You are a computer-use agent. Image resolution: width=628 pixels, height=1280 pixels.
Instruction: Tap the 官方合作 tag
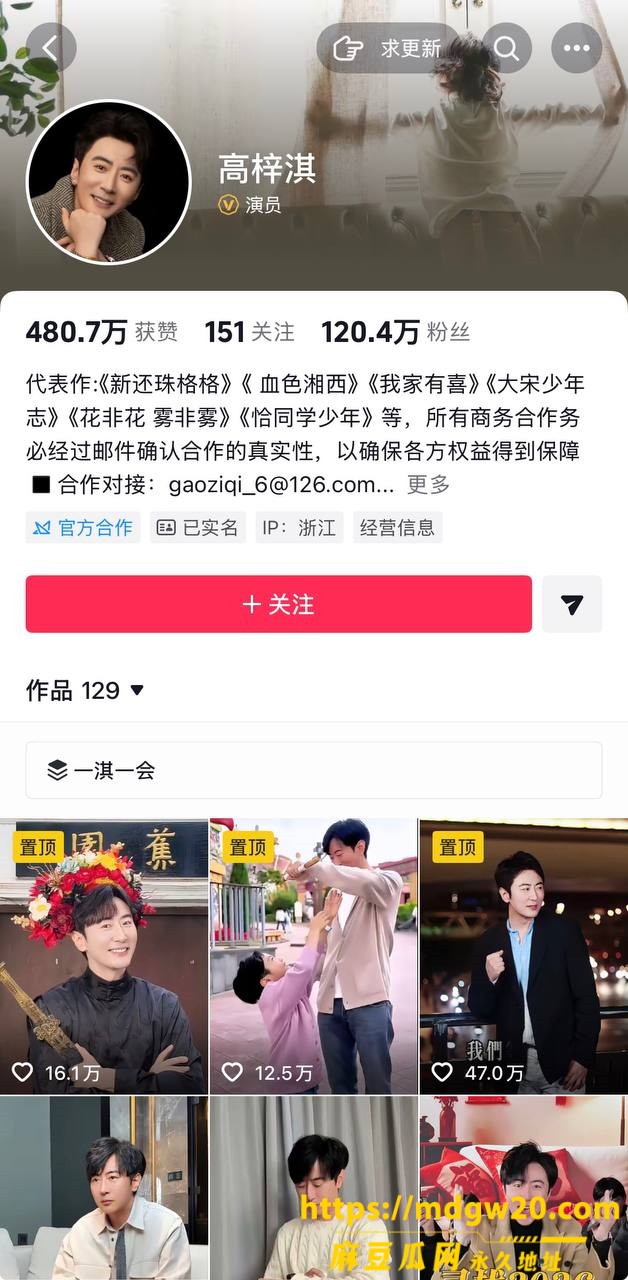click(83, 527)
